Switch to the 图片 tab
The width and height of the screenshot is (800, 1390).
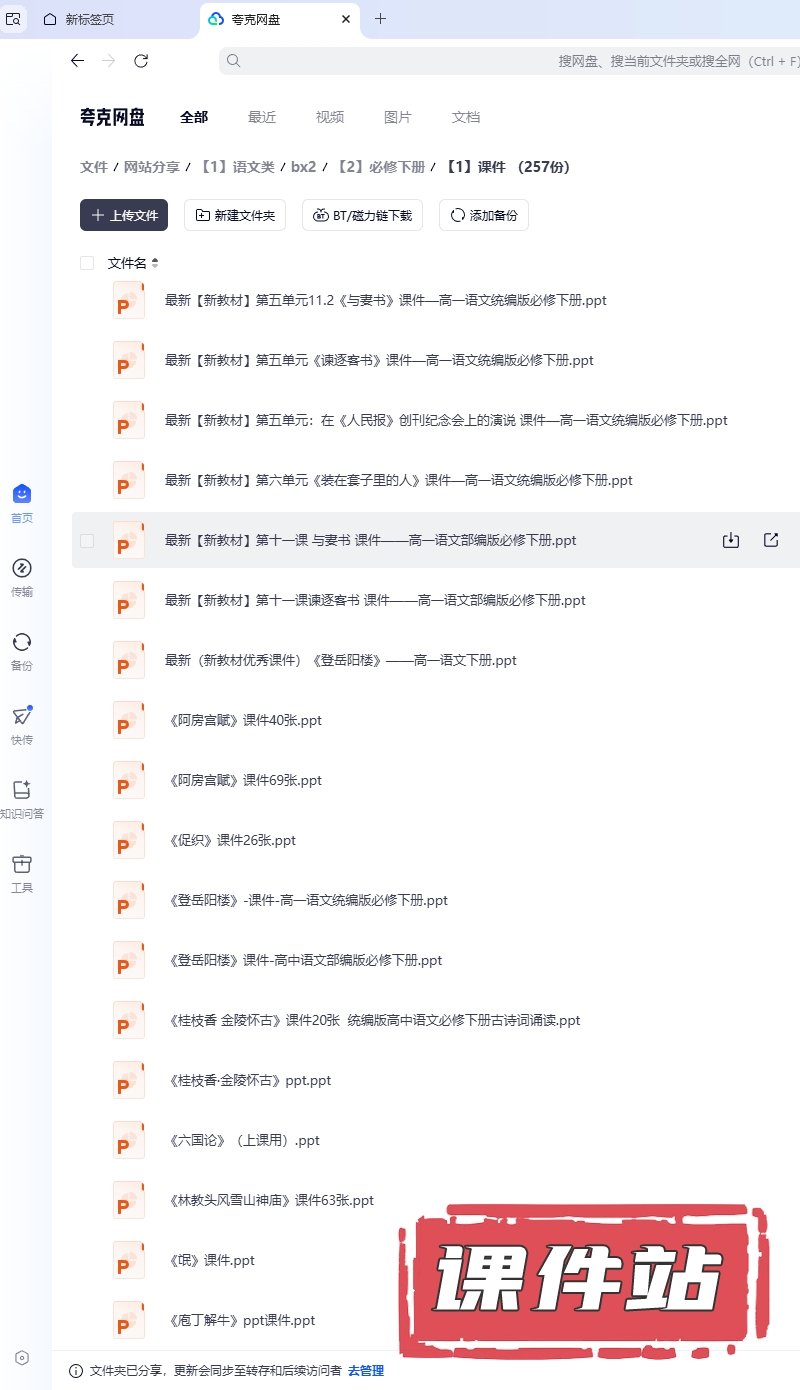tap(398, 117)
